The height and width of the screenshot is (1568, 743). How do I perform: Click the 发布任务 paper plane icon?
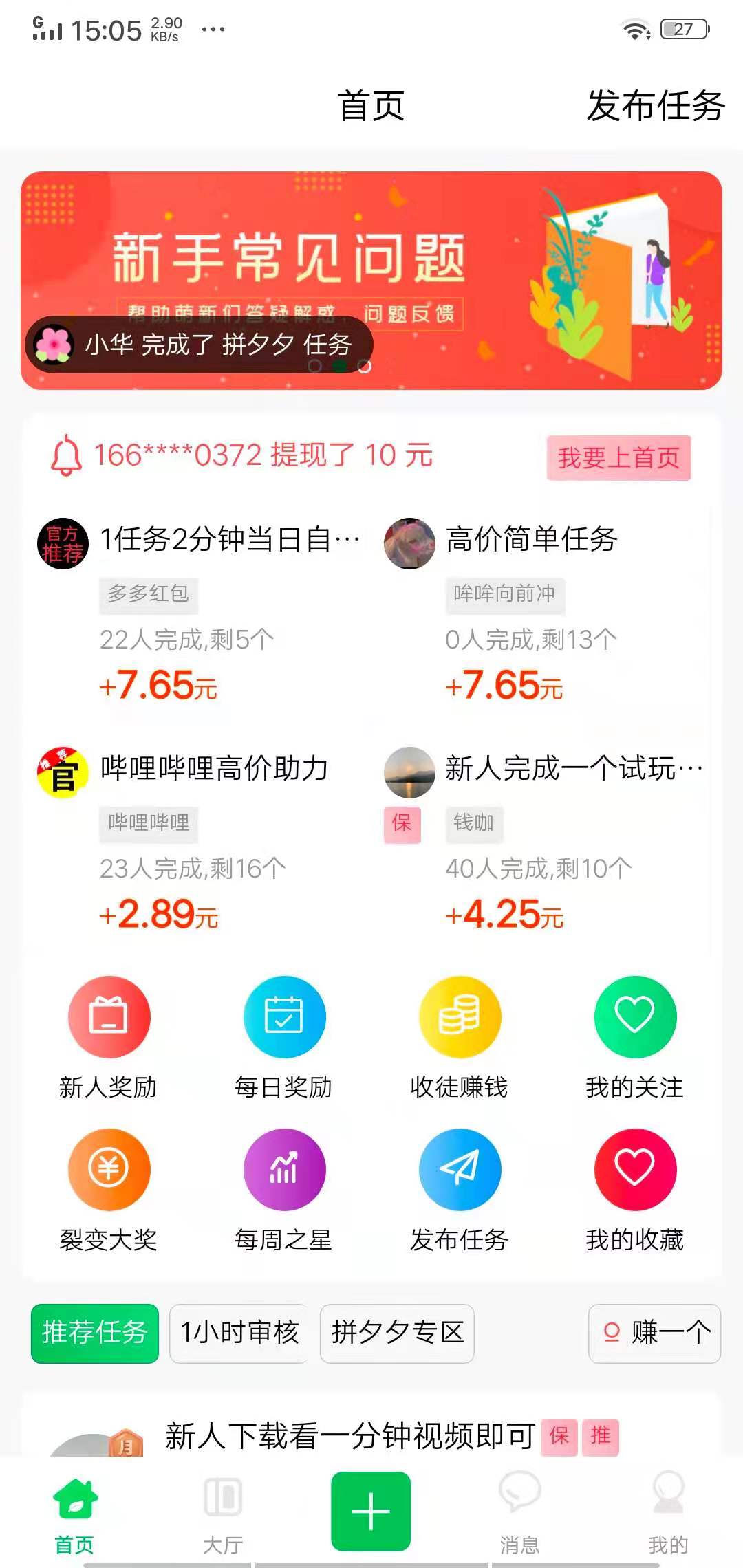pyautogui.click(x=460, y=1171)
